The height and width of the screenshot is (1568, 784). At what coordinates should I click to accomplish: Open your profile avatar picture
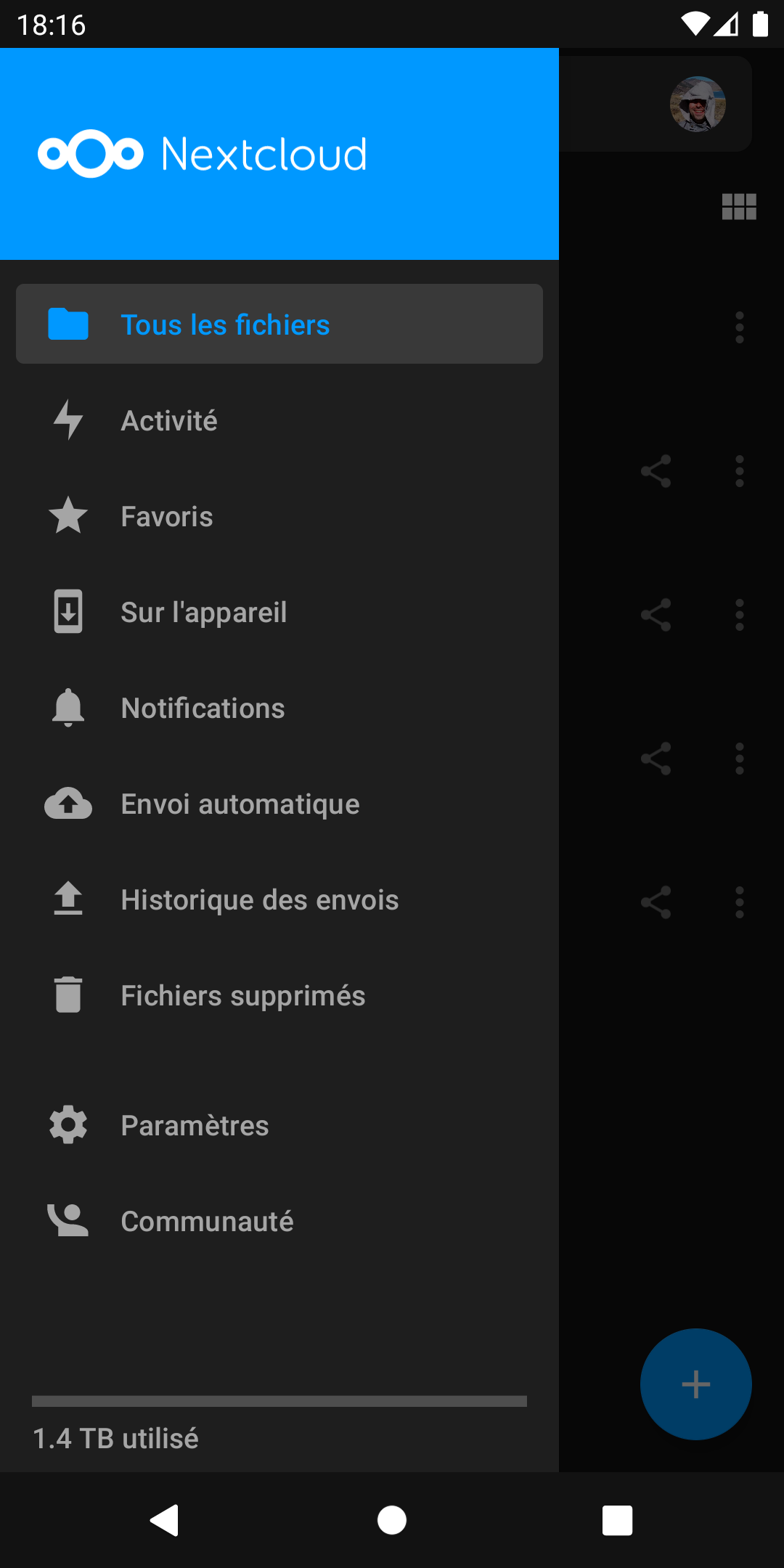point(695,104)
